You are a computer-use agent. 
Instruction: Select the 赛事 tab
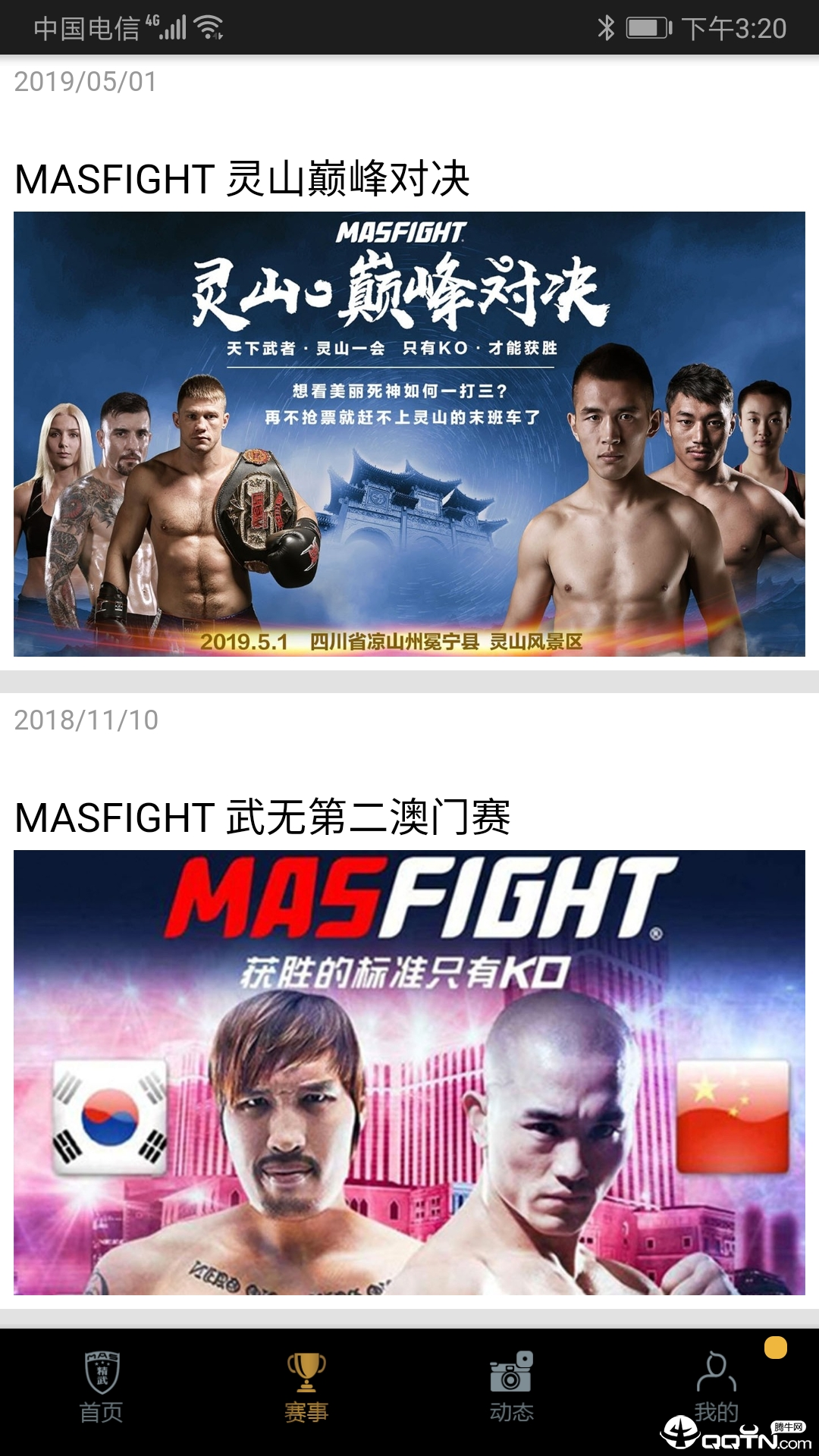(306, 1386)
